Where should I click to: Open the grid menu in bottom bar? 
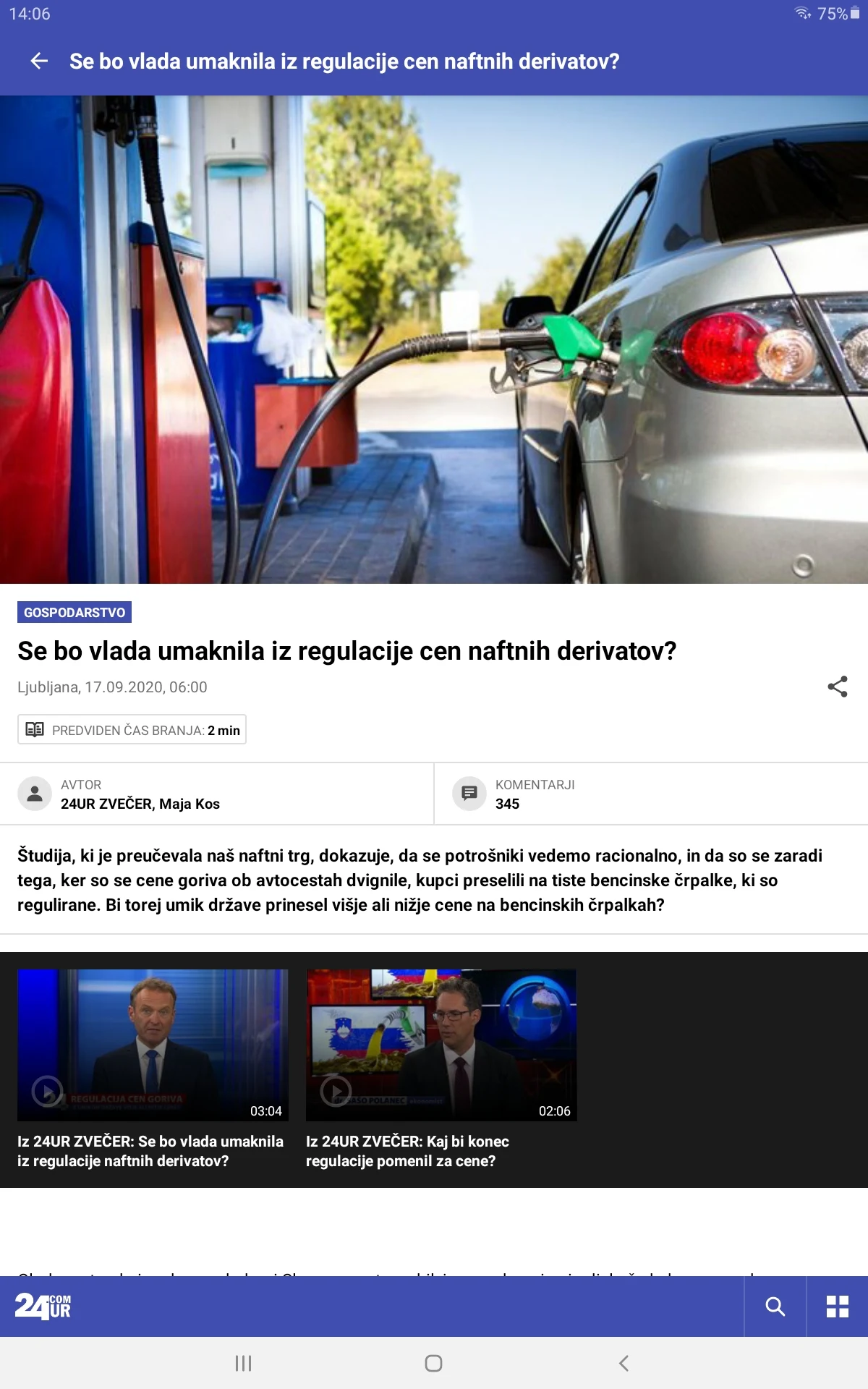pyautogui.click(x=837, y=1307)
